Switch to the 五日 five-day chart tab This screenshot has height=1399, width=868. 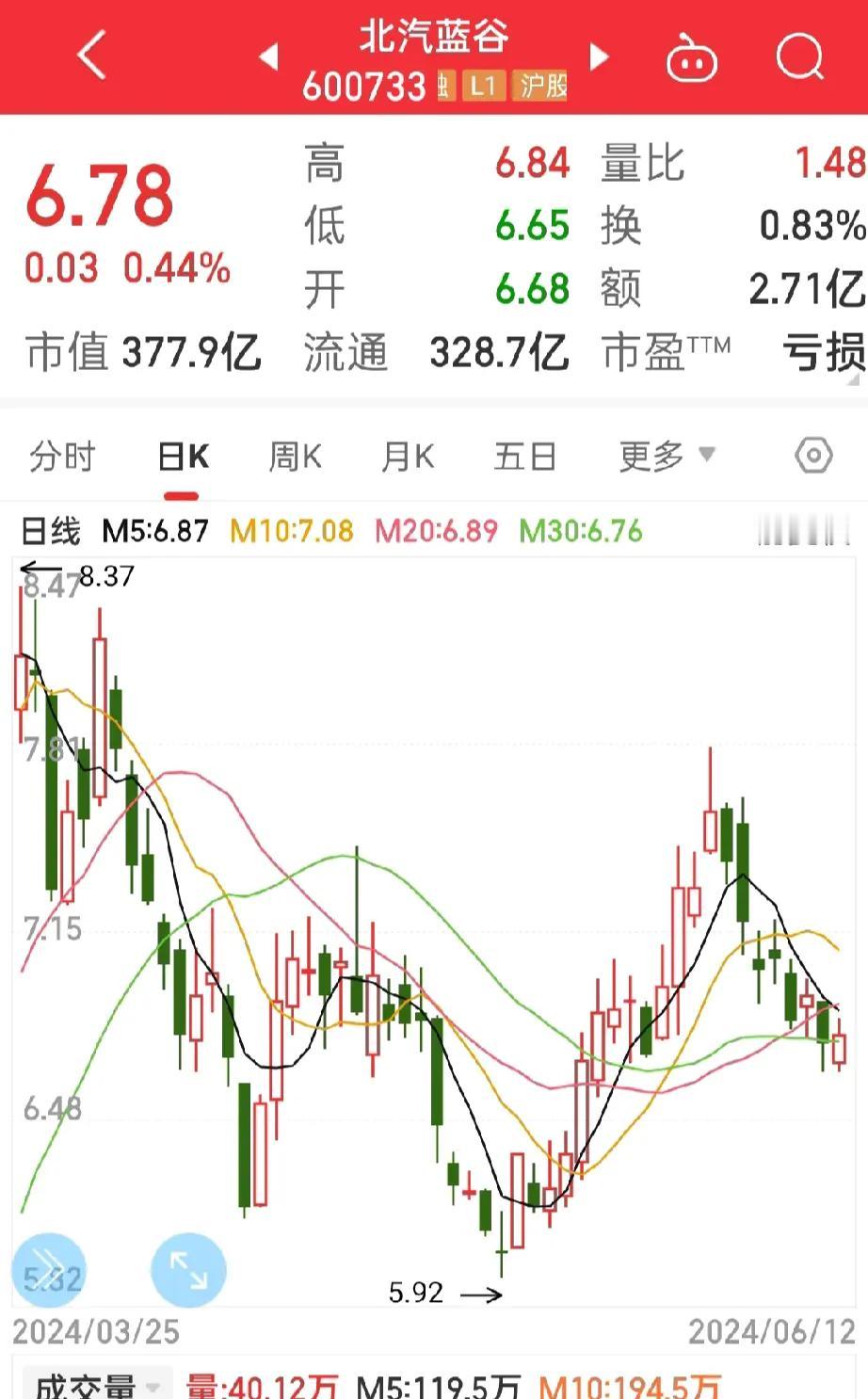[524, 456]
